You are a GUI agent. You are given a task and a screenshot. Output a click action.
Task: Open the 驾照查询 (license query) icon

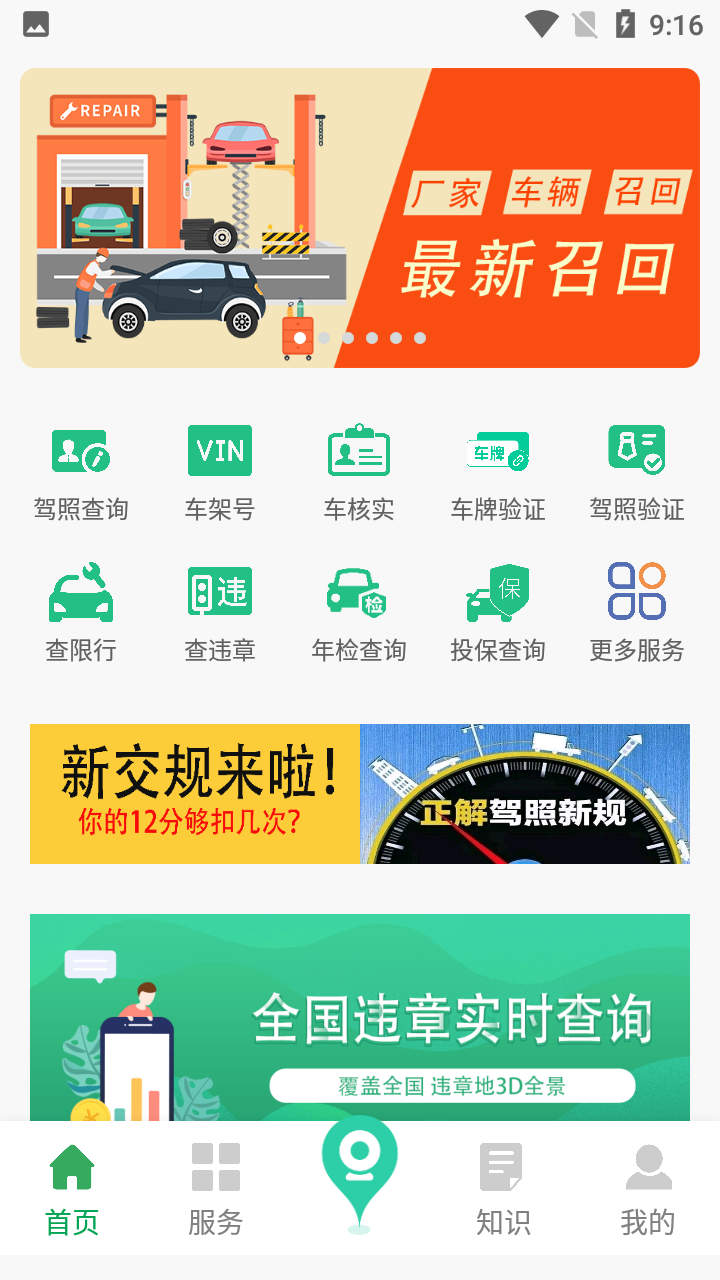click(x=81, y=470)
